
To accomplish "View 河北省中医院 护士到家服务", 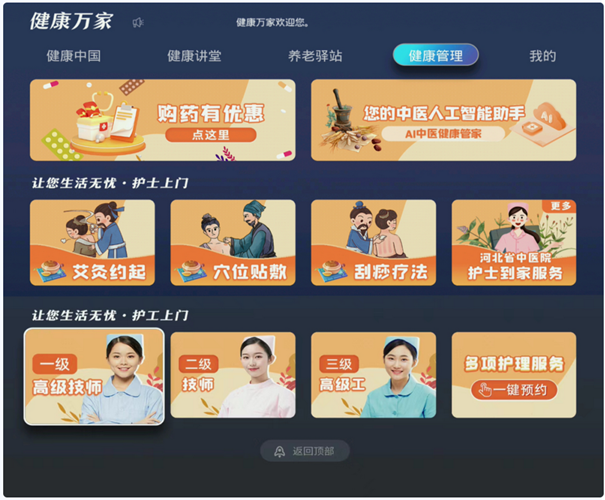I will coord(513,242).
